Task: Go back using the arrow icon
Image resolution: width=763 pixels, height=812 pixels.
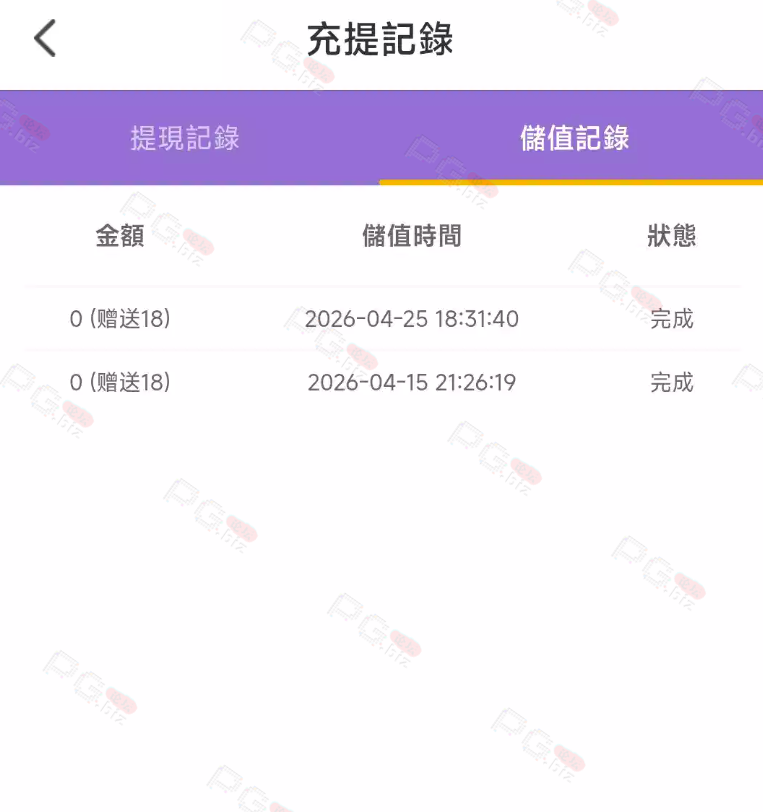Action: (45, 38)
